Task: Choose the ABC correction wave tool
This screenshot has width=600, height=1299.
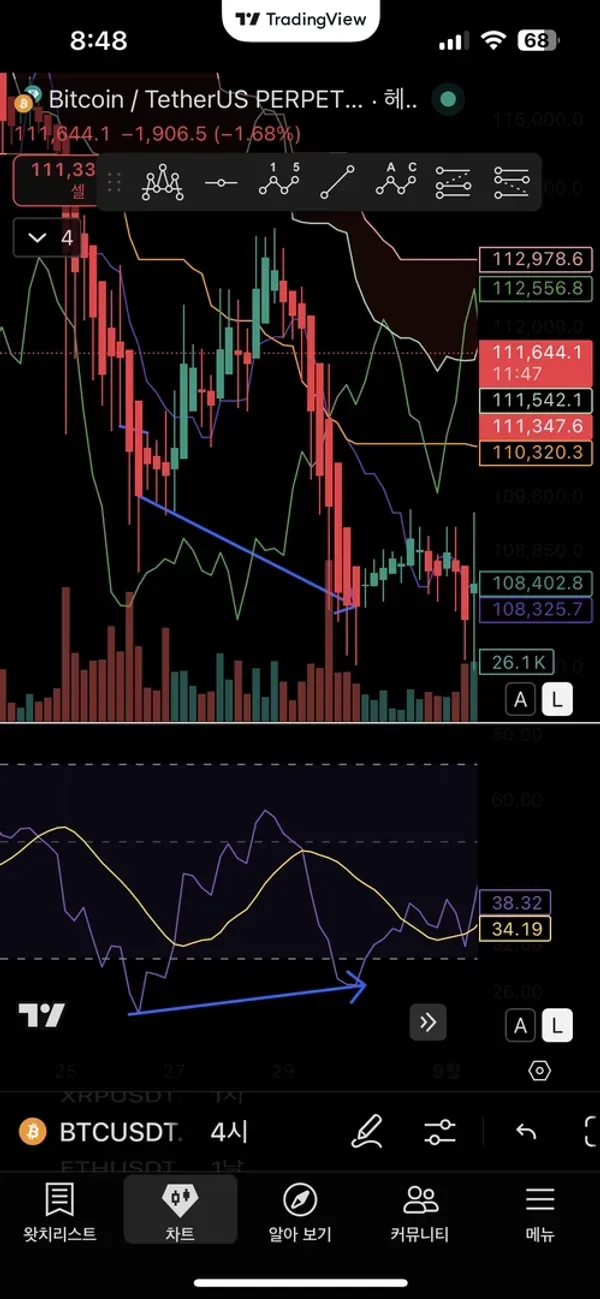Action: [x=396, y=183]
